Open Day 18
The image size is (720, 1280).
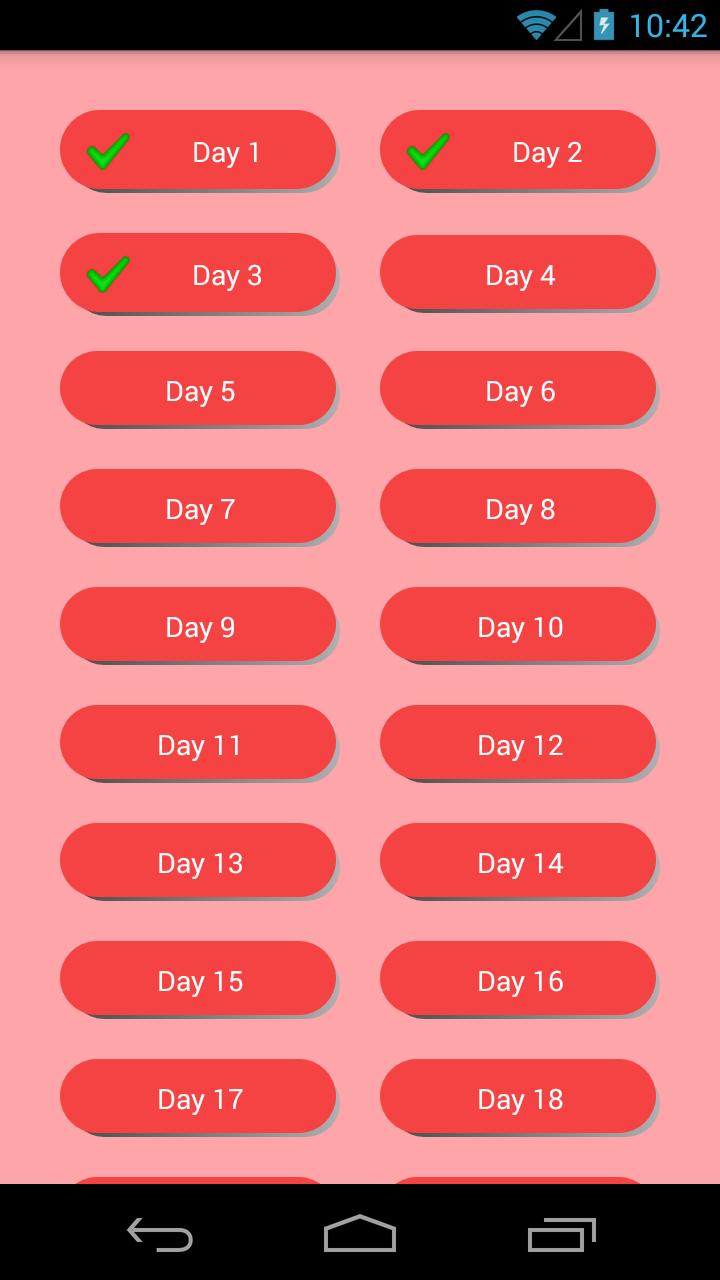pos(518,1097)
